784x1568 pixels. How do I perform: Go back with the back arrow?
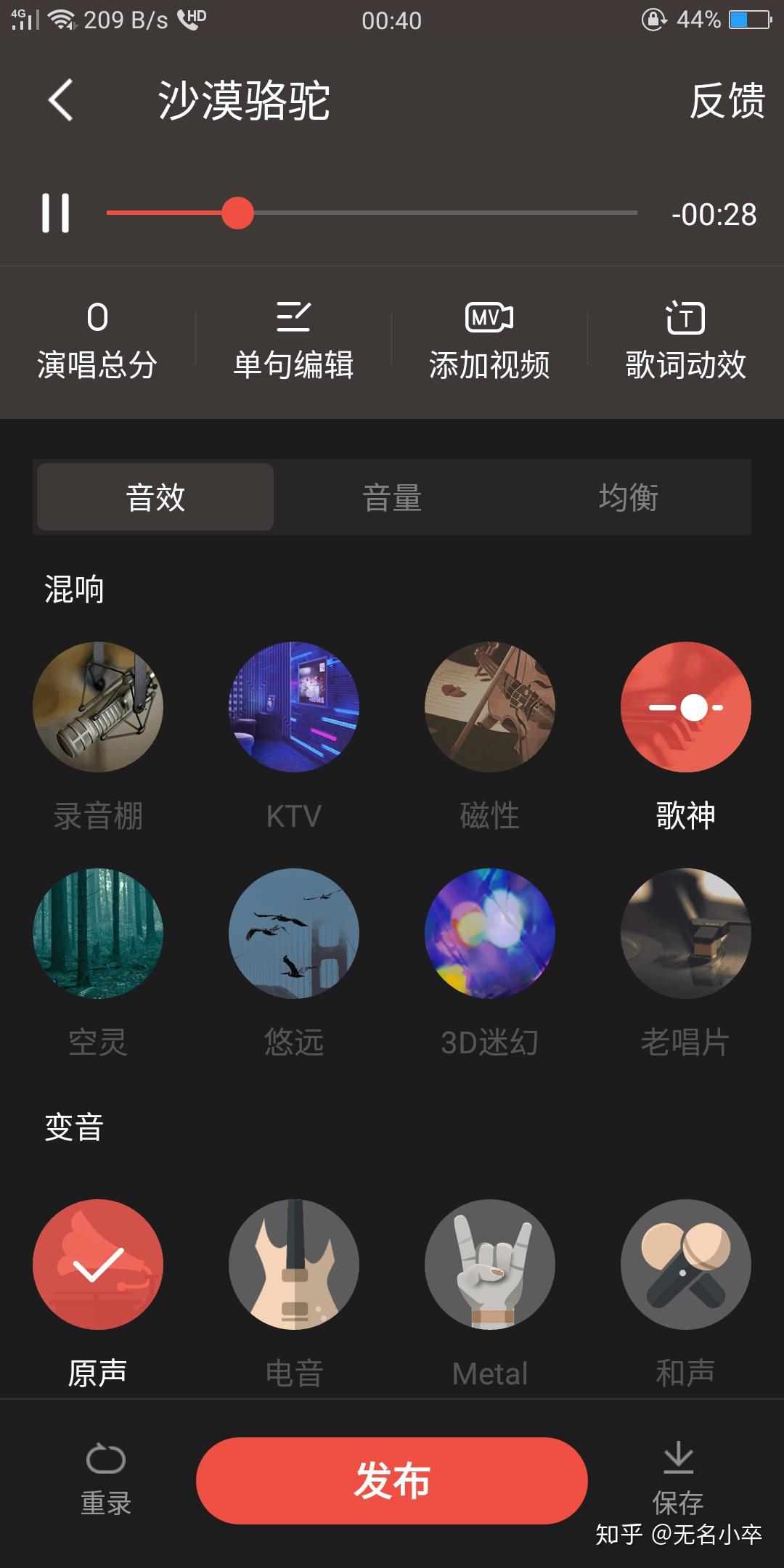click(x=62, y=102)
